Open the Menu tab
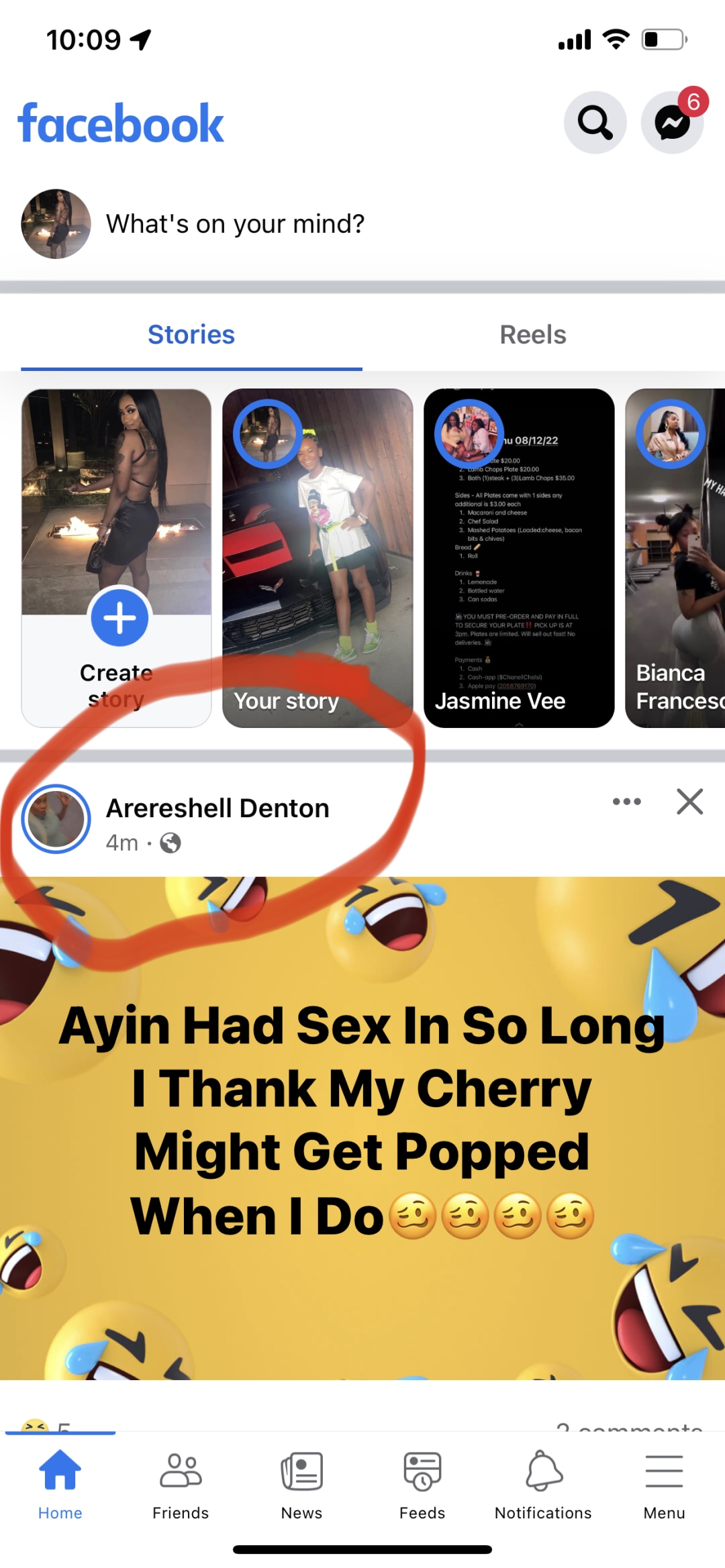Viewport: 725px width, 1568px height. point(664,1485)
